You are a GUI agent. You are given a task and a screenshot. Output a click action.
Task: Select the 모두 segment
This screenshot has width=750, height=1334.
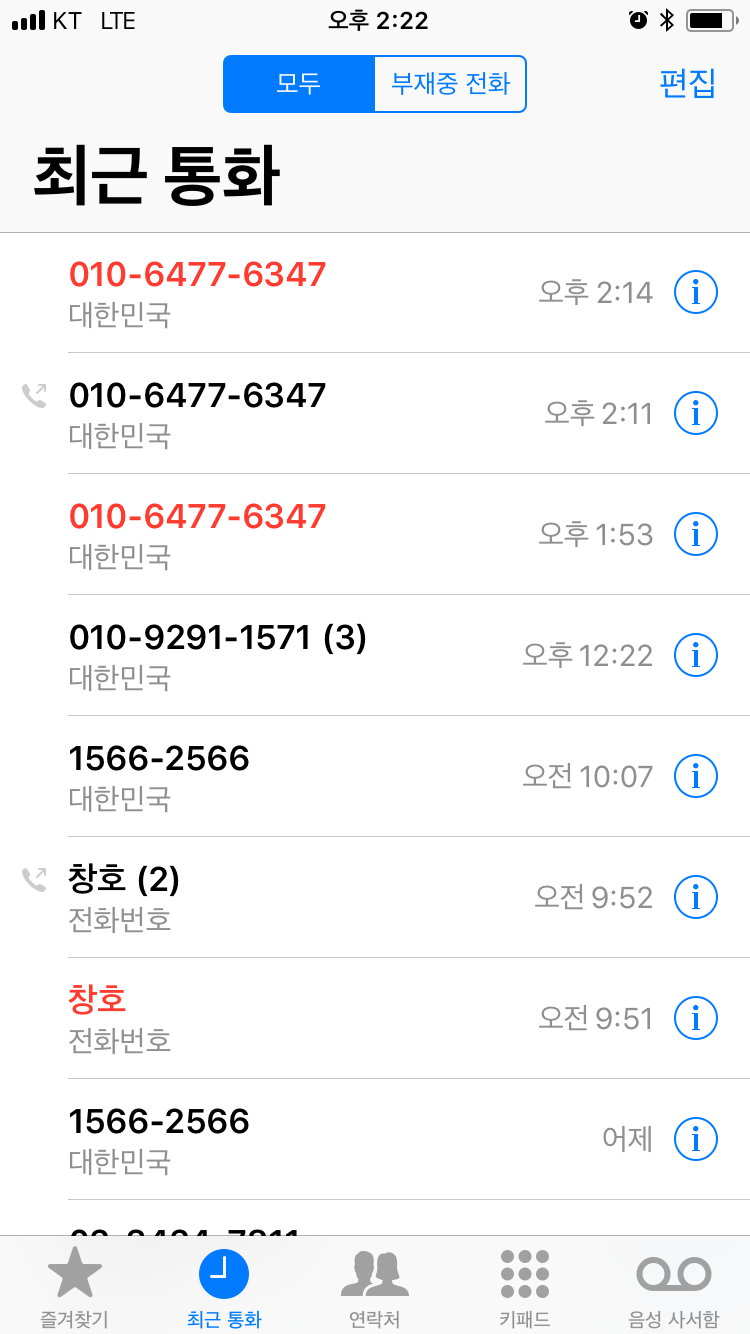pyautogui.click(x=299, y=84)
